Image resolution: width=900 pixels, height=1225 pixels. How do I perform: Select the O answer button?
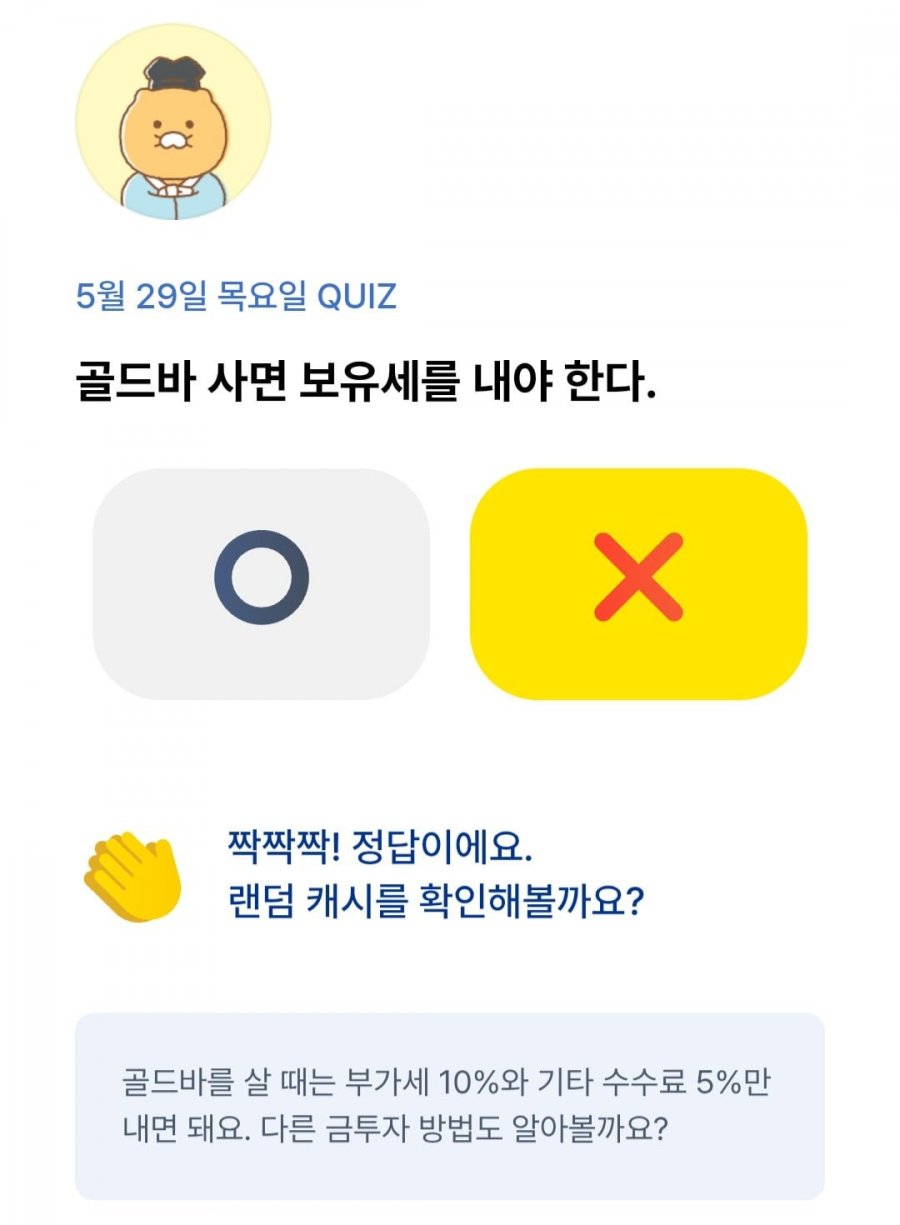pos(261,583)
